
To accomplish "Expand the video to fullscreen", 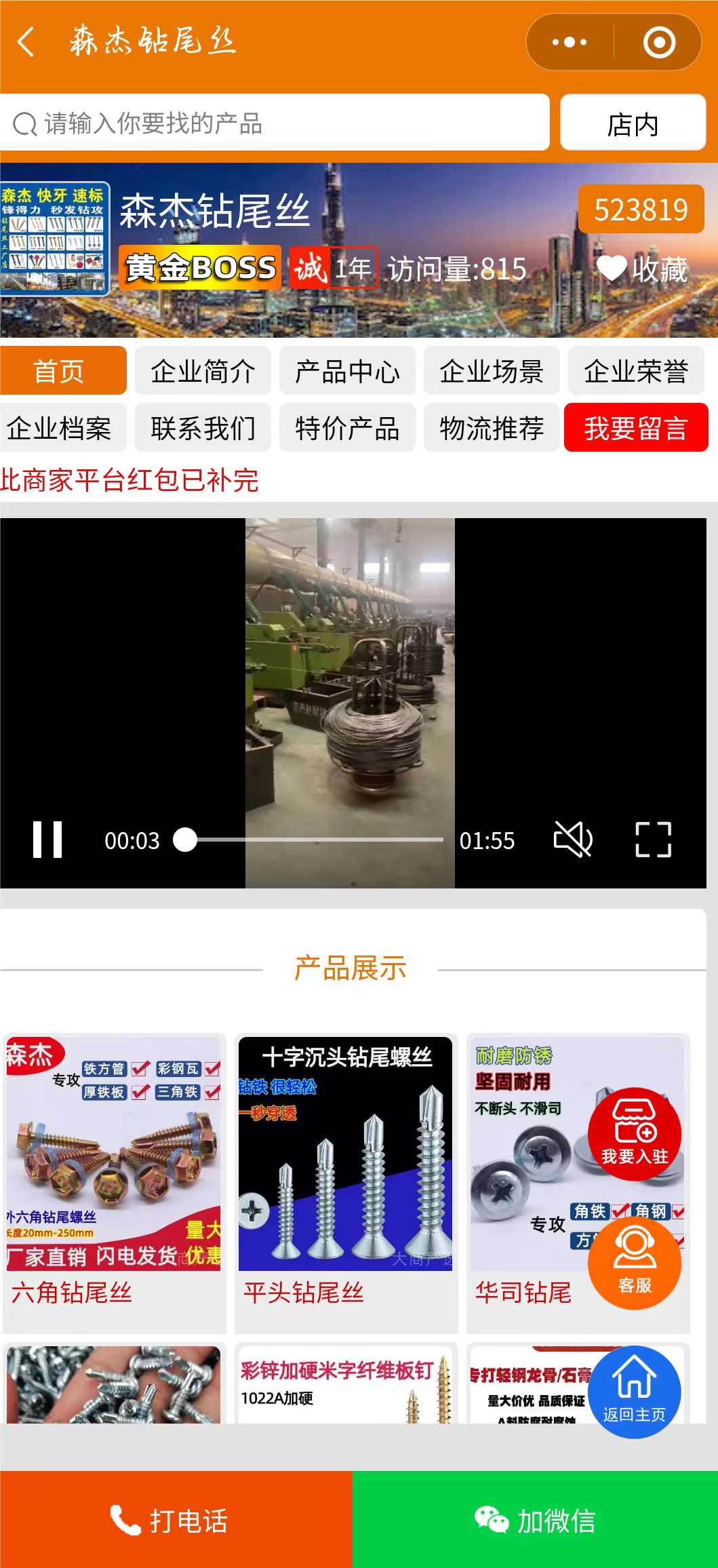I will 653,840.
